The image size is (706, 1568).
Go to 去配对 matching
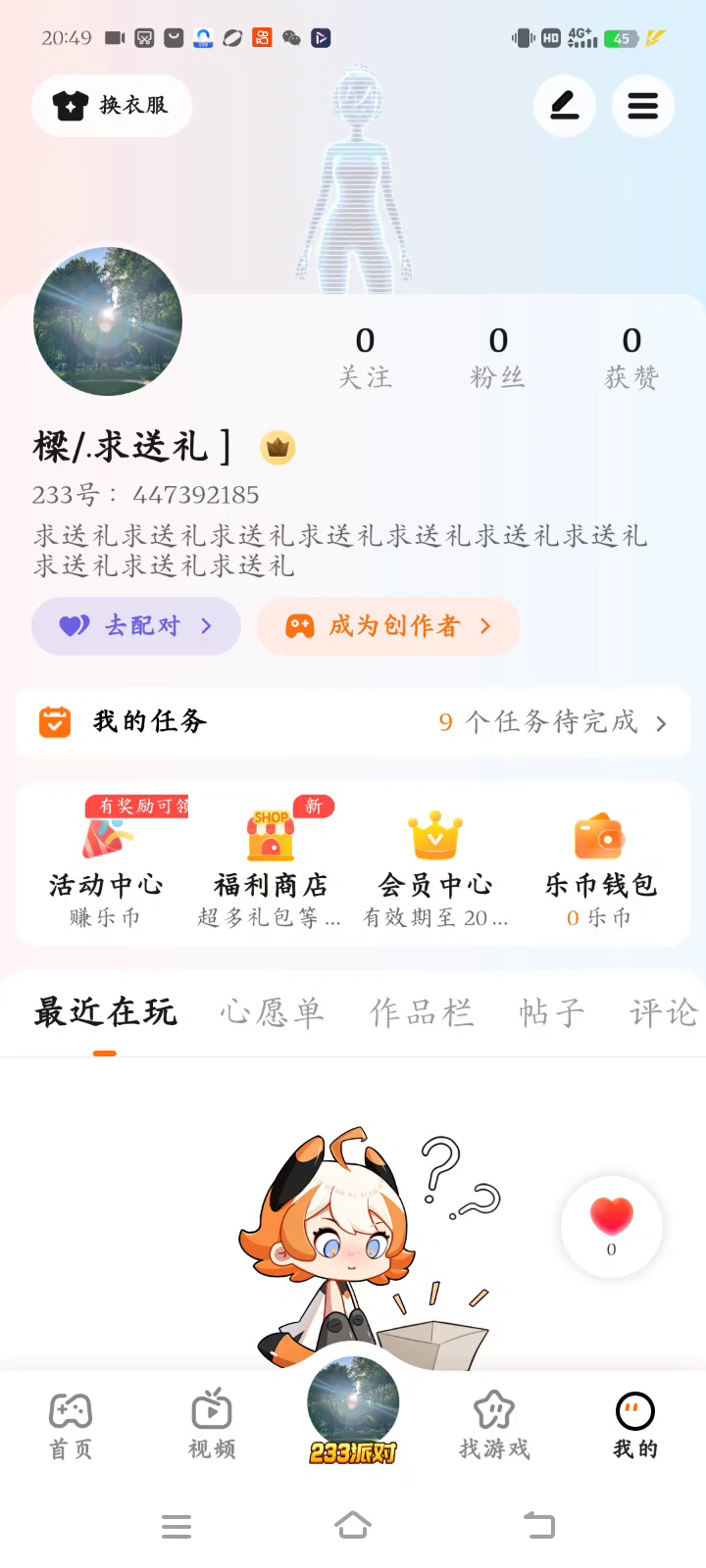[x=136, y=626]
